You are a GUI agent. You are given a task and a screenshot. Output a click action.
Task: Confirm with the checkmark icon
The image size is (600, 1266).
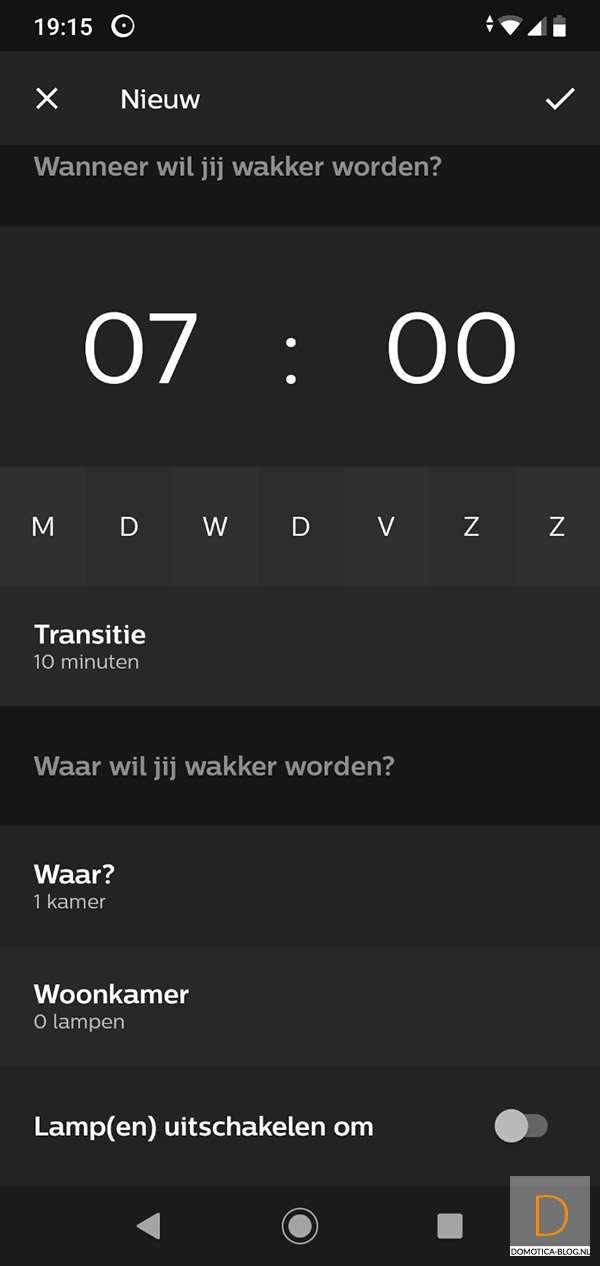click(x=559, y=98)
